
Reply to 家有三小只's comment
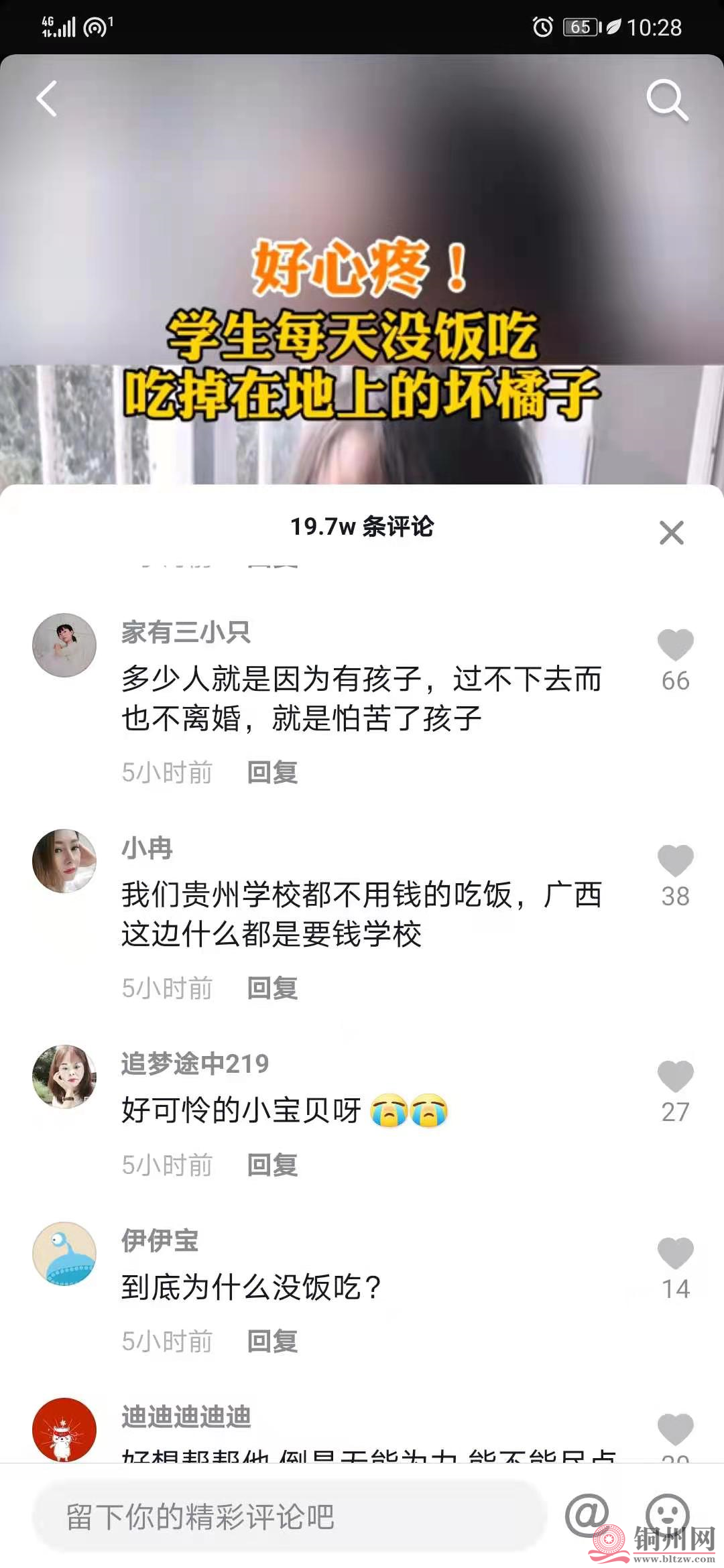[x=272, y=773]
